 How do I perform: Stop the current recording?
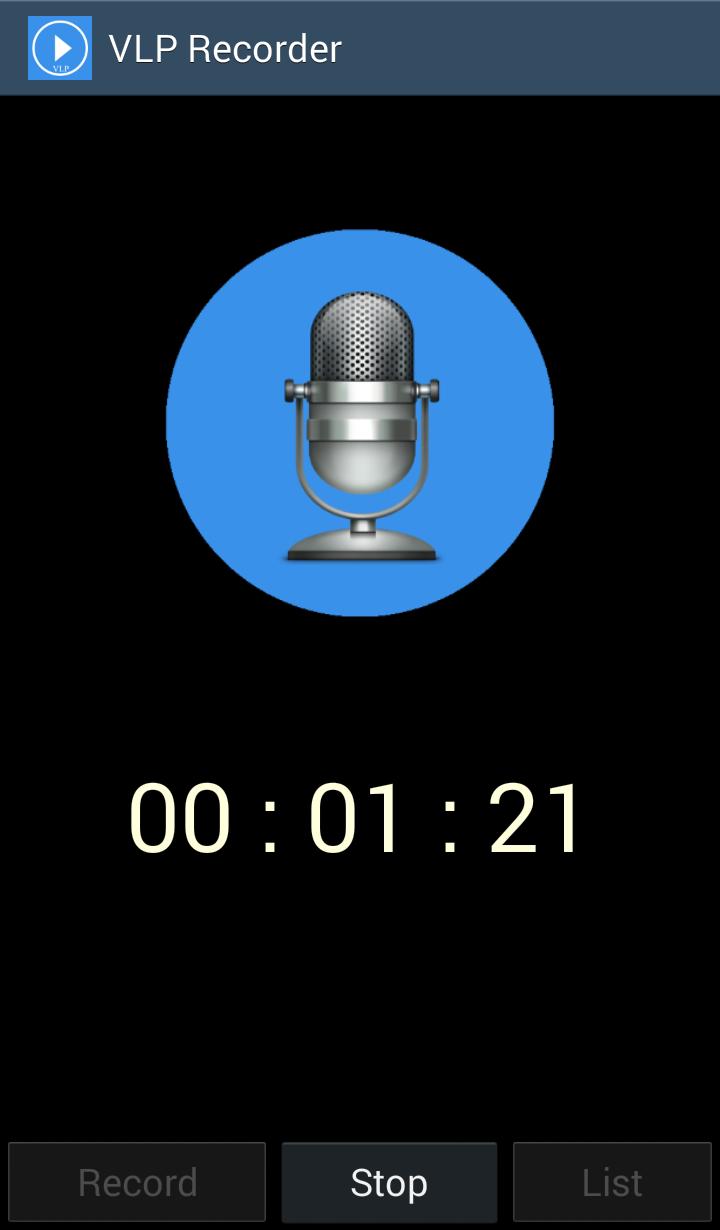[389, 1183]
